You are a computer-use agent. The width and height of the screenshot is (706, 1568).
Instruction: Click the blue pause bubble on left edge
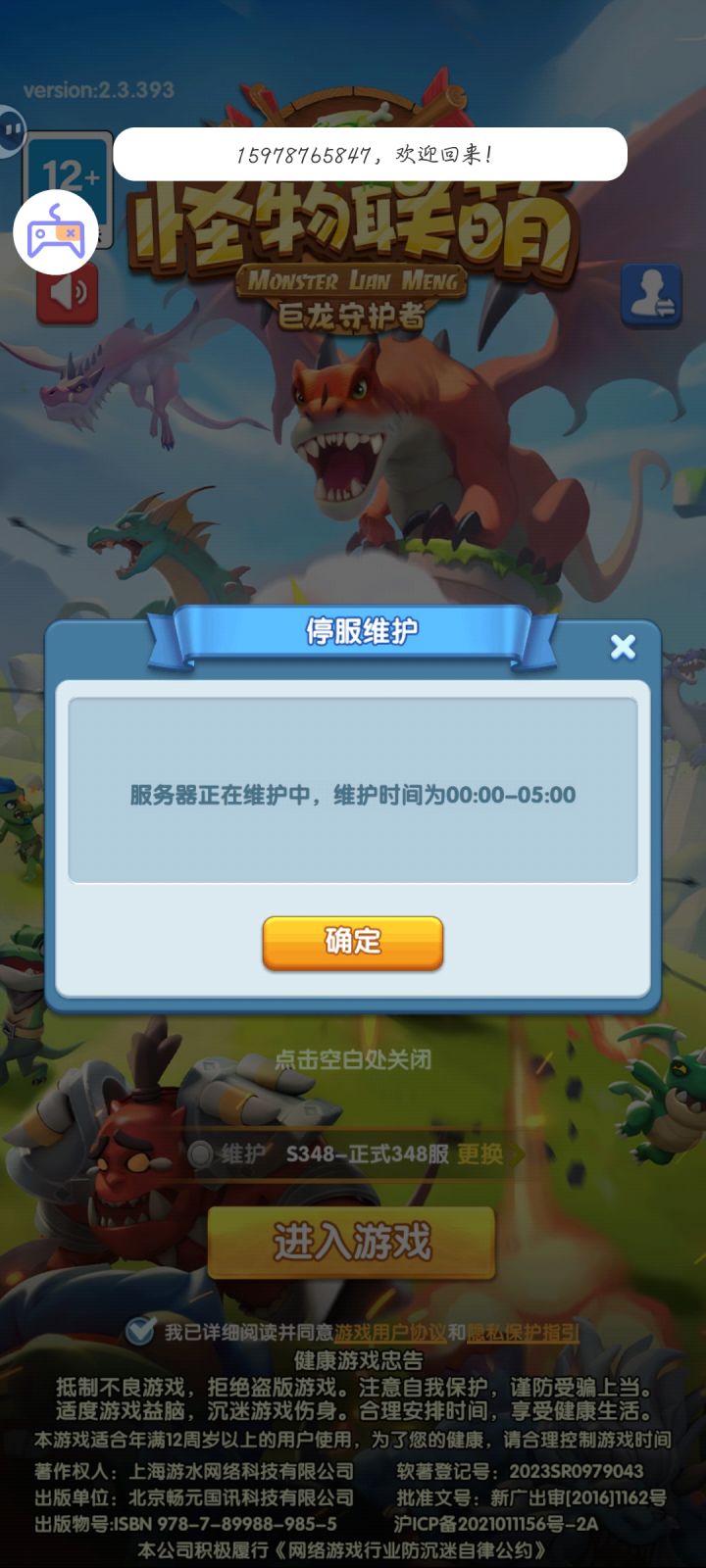(x=10, y=127)
